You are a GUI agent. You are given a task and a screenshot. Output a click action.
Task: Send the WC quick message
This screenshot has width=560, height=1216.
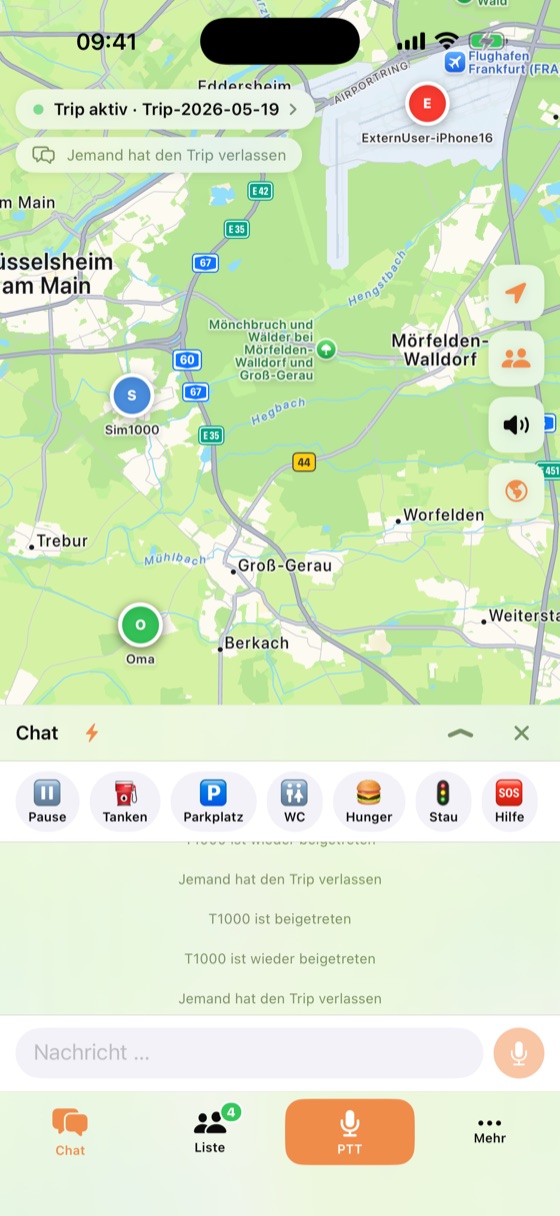pyautogui.click(x=294, y=802)
